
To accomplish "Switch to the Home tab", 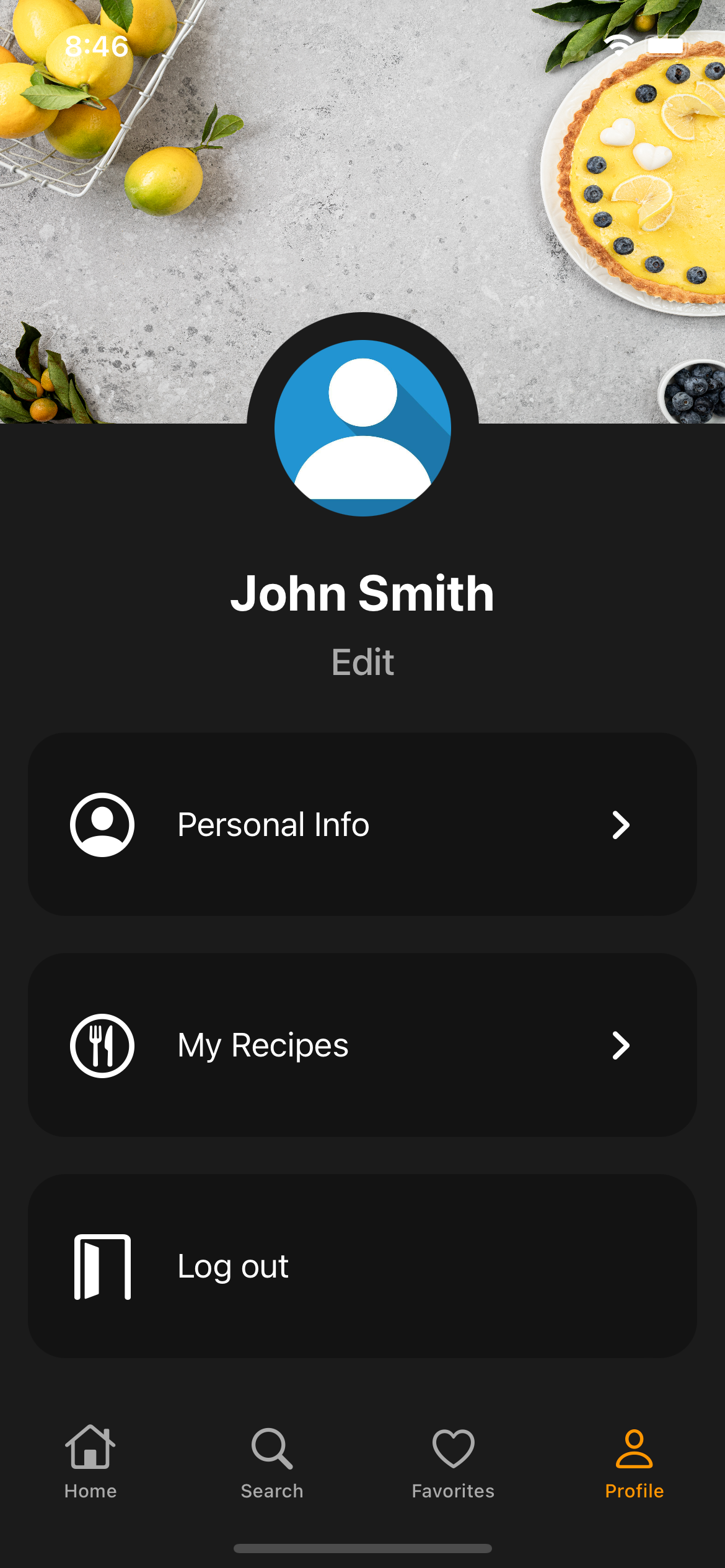I will 90,1463.
